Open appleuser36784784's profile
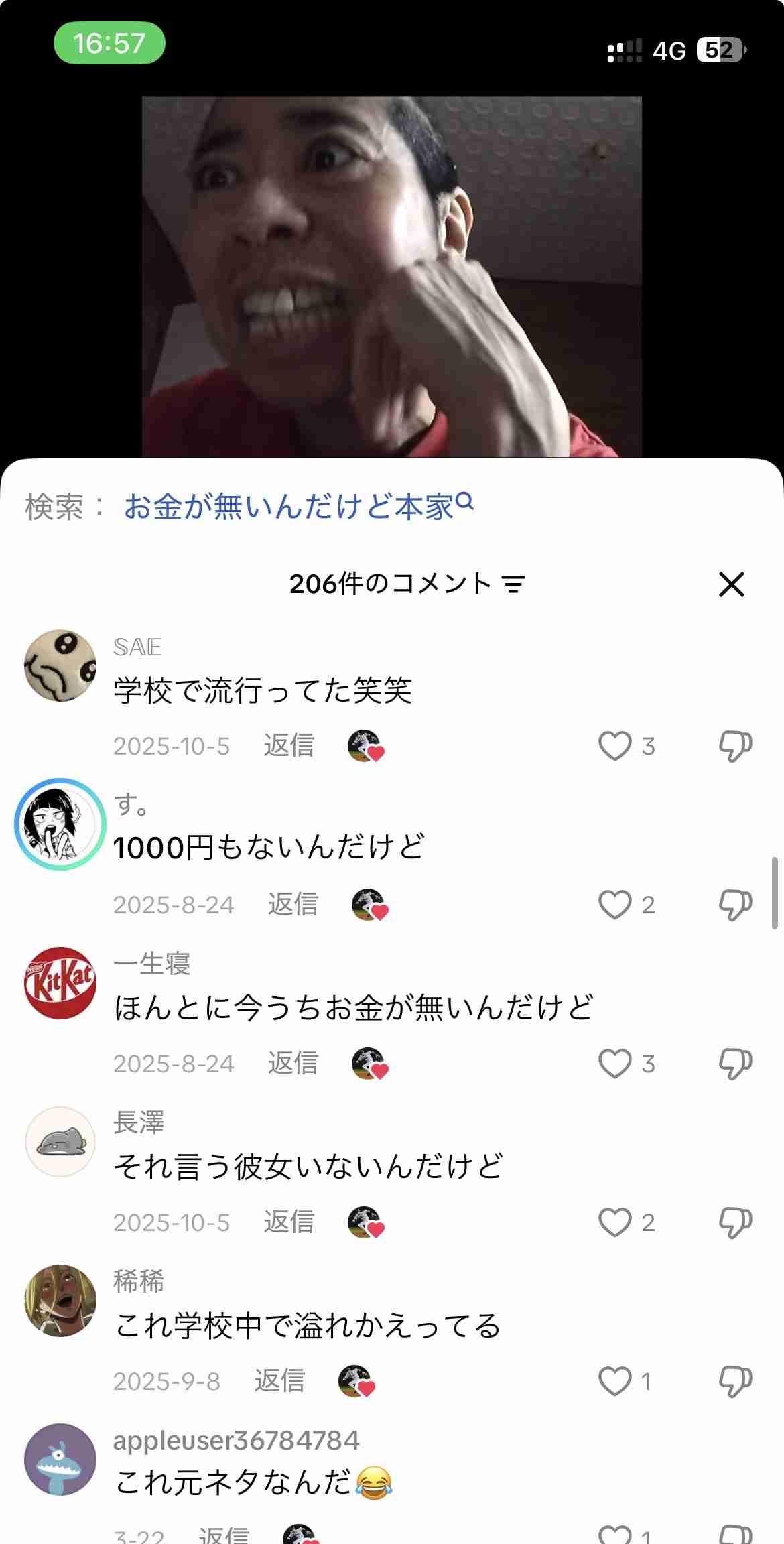Viewport: 784px width, 1544px height. coord(60,1460)
